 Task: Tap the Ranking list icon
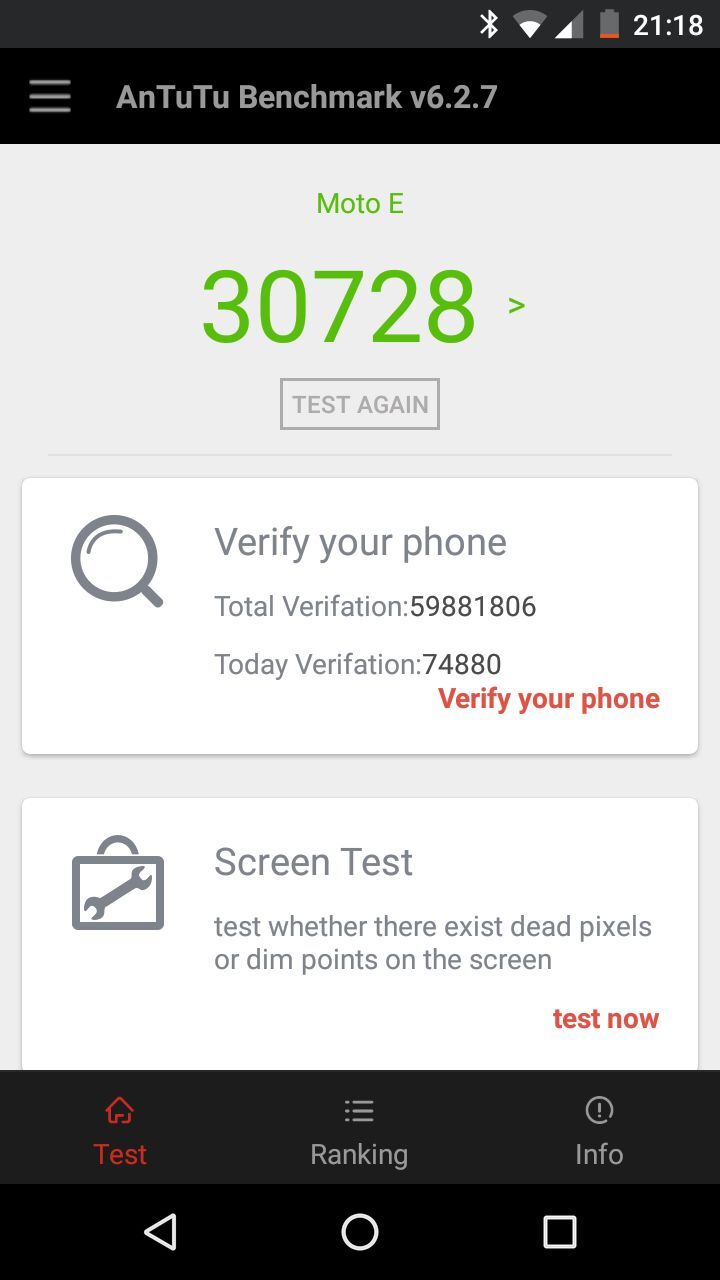tap(359, 1110)
